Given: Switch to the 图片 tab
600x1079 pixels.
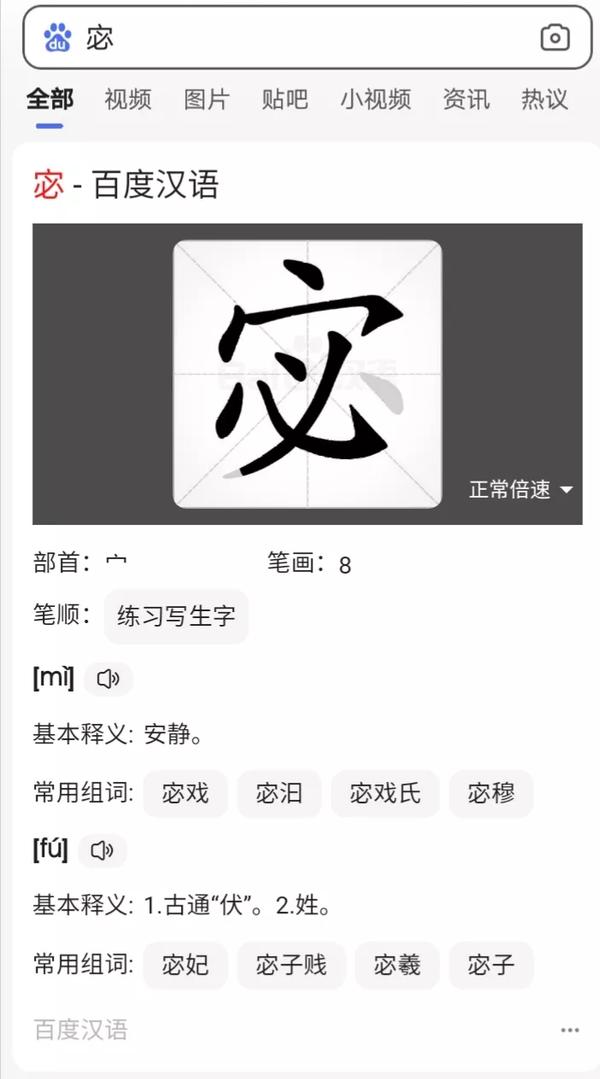Looking at the screenshot, I should pos(207,99).
